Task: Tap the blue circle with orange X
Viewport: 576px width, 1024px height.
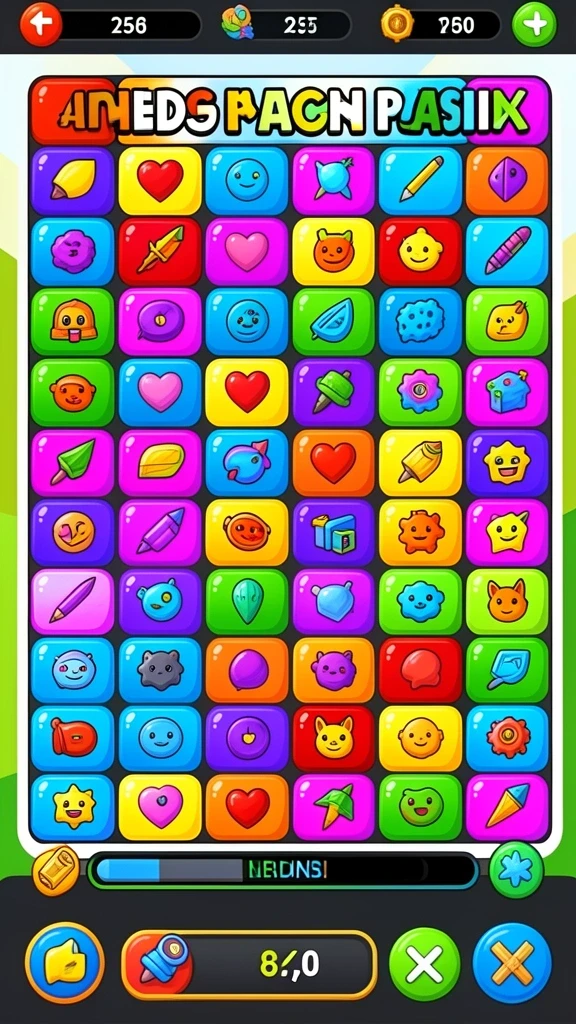Action: [512, 963]
